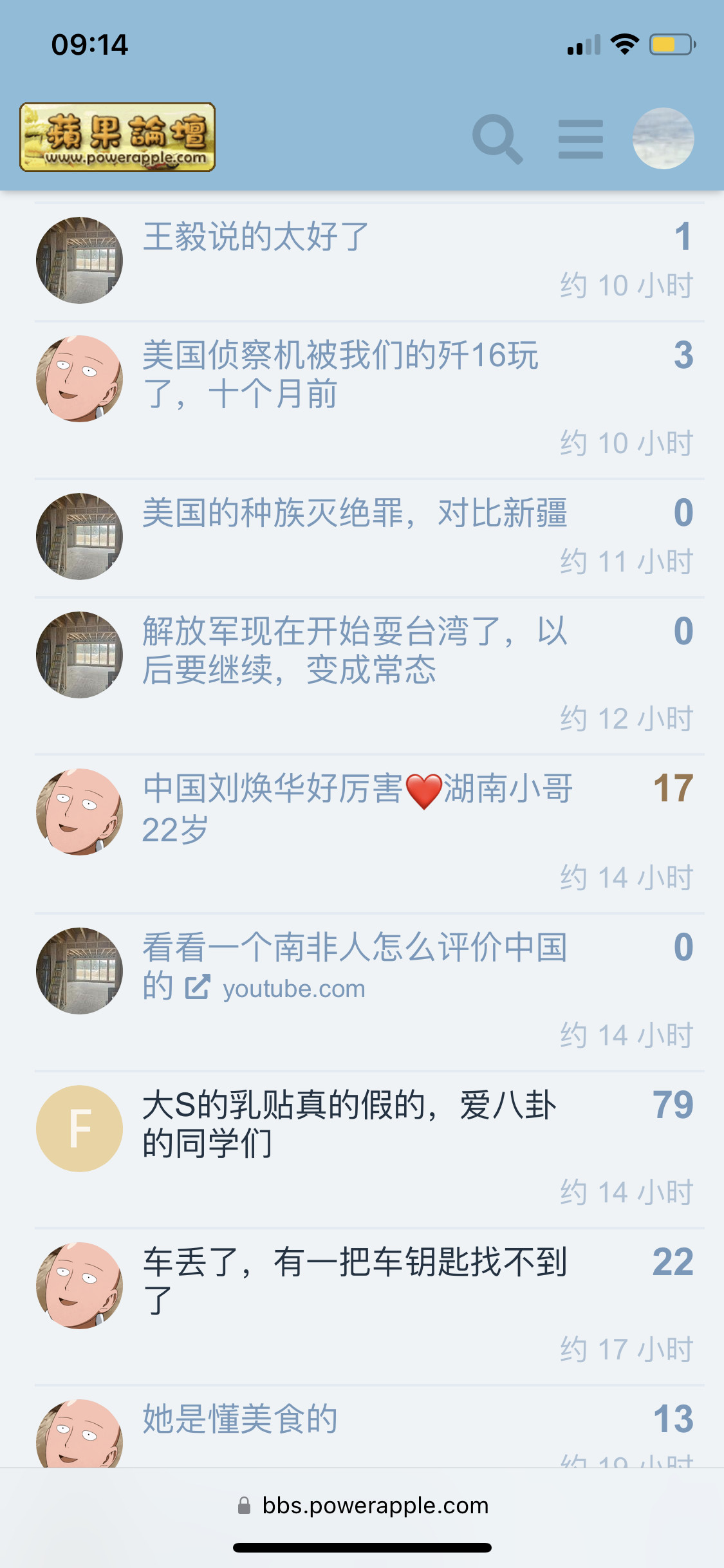724x1568 pixels.
Task: Tap the 17 replies count on 刘焕华 topic
Action: [x=673, y=788]
